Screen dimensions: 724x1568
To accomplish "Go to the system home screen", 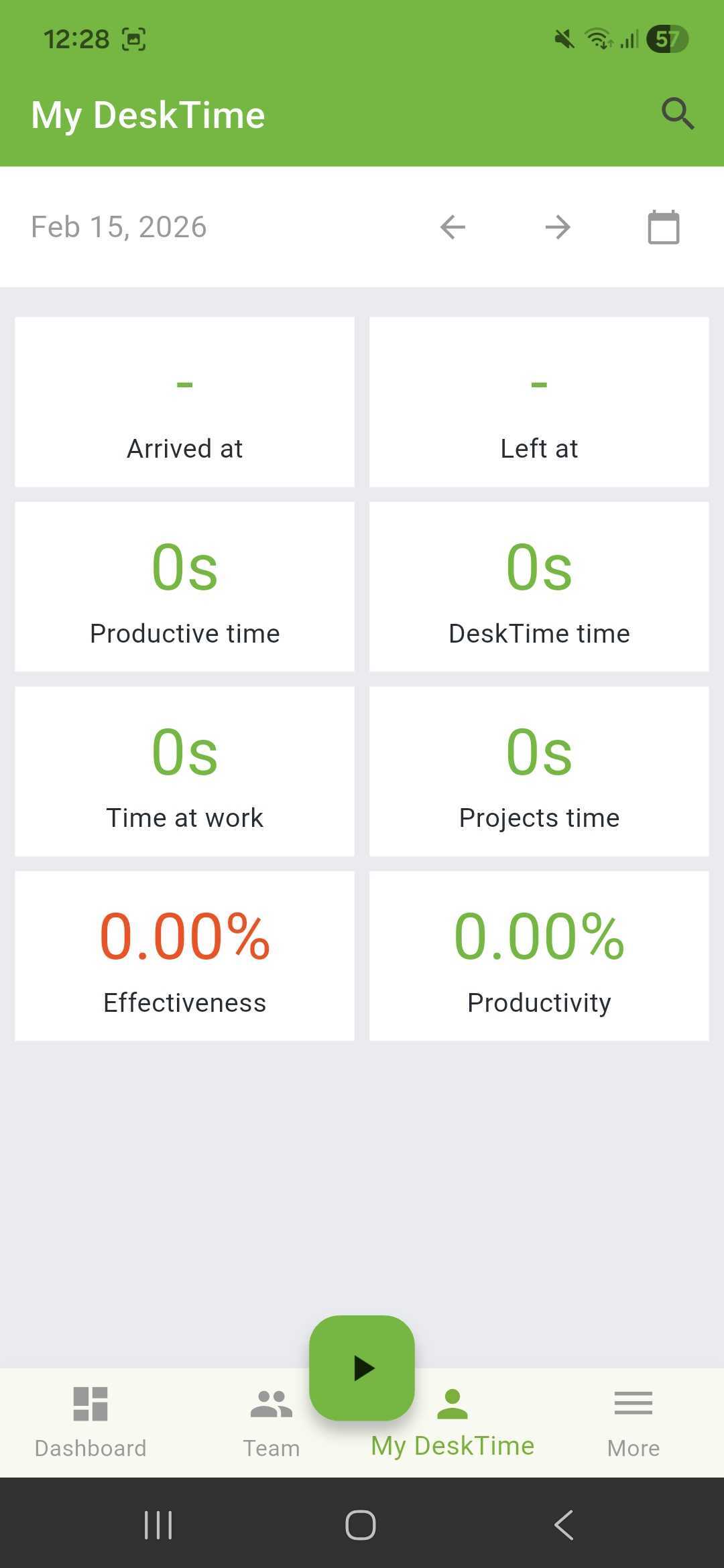I will pos(361,1525).
